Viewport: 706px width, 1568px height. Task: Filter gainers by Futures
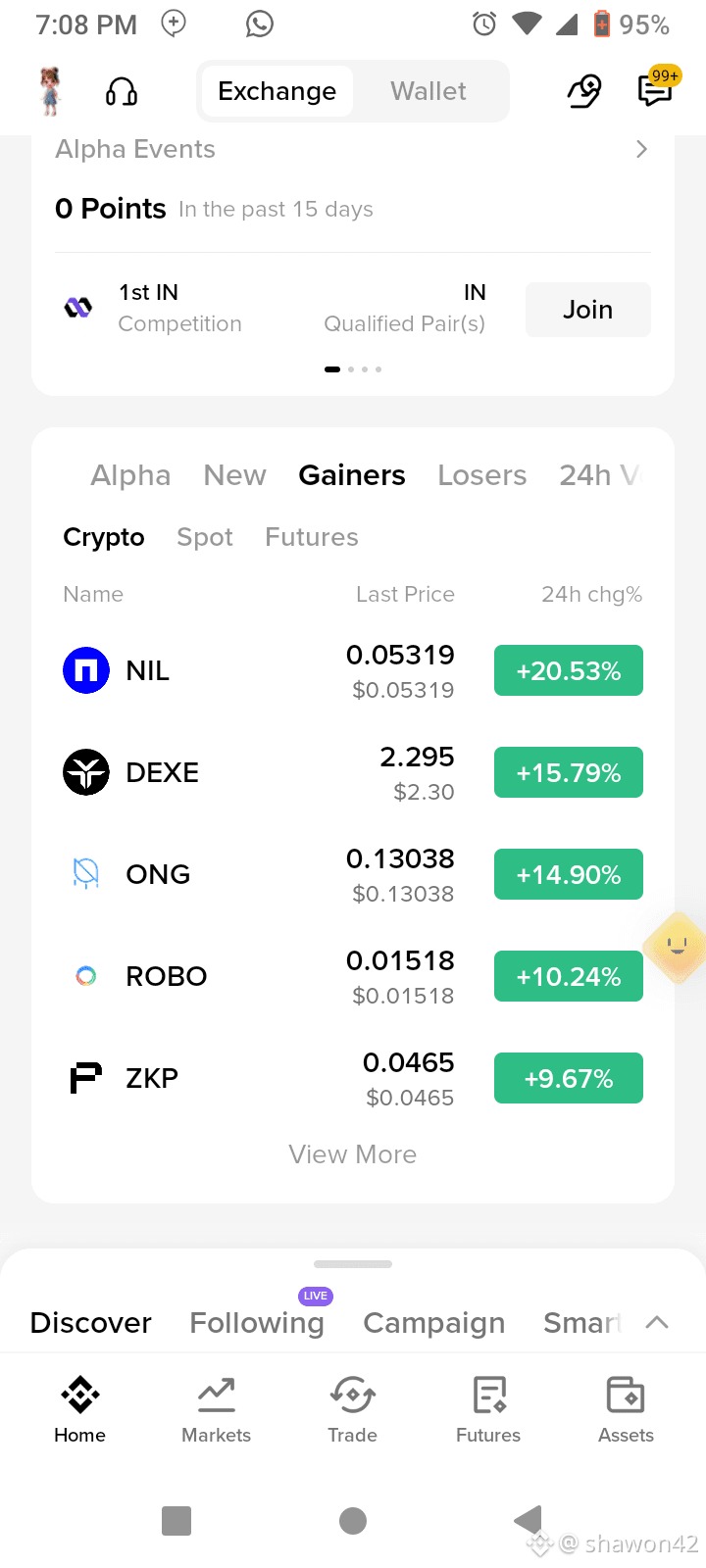[x=312, y=537]
